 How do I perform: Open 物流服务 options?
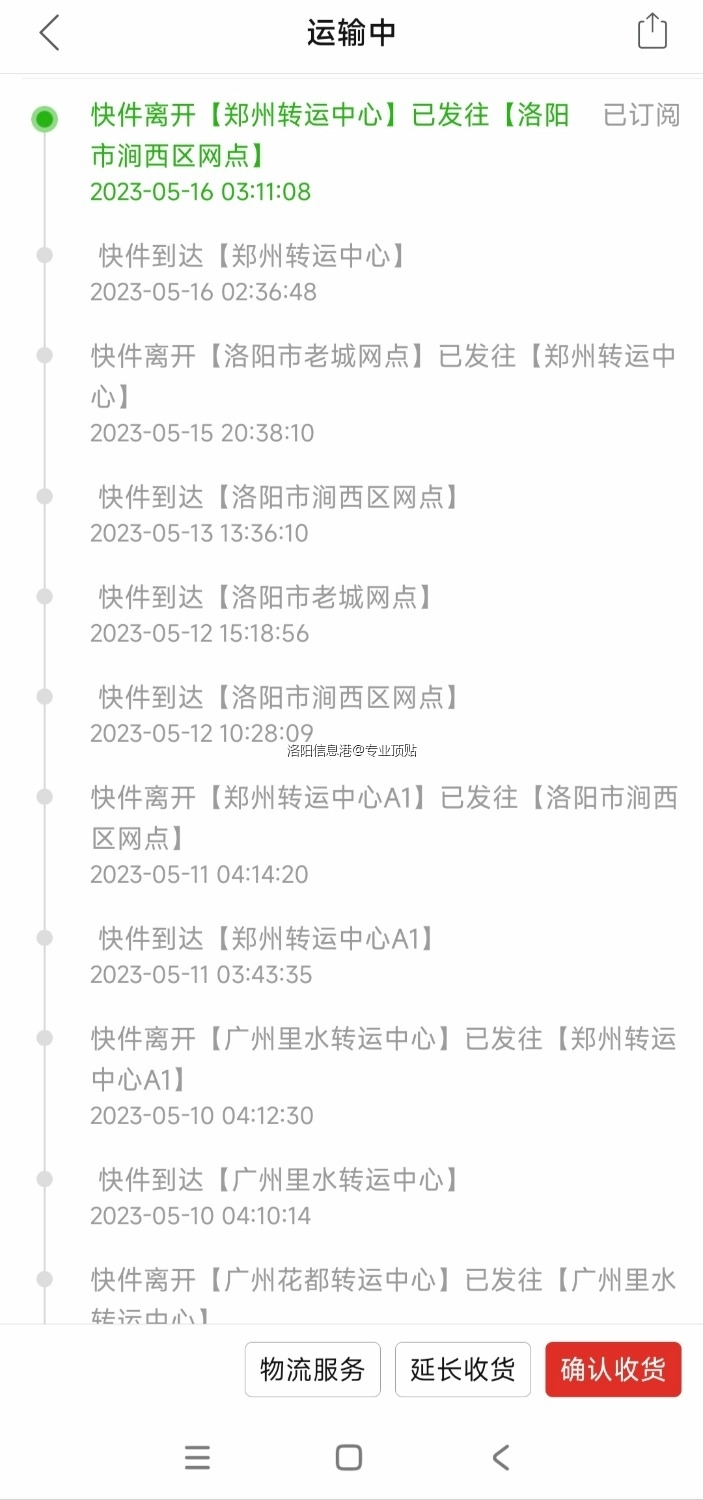(x=313, y=1369)
